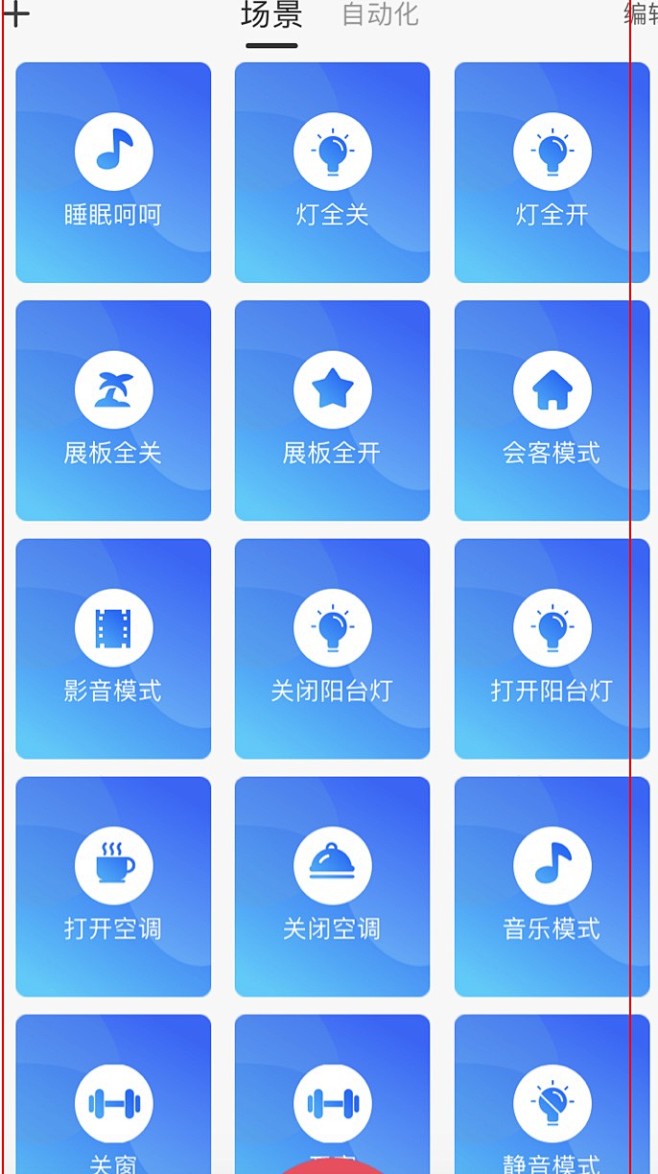This screenshot has height=1174, width=658.
Task: Start the 影音模式 scene
Action: (x=113, y=648)
